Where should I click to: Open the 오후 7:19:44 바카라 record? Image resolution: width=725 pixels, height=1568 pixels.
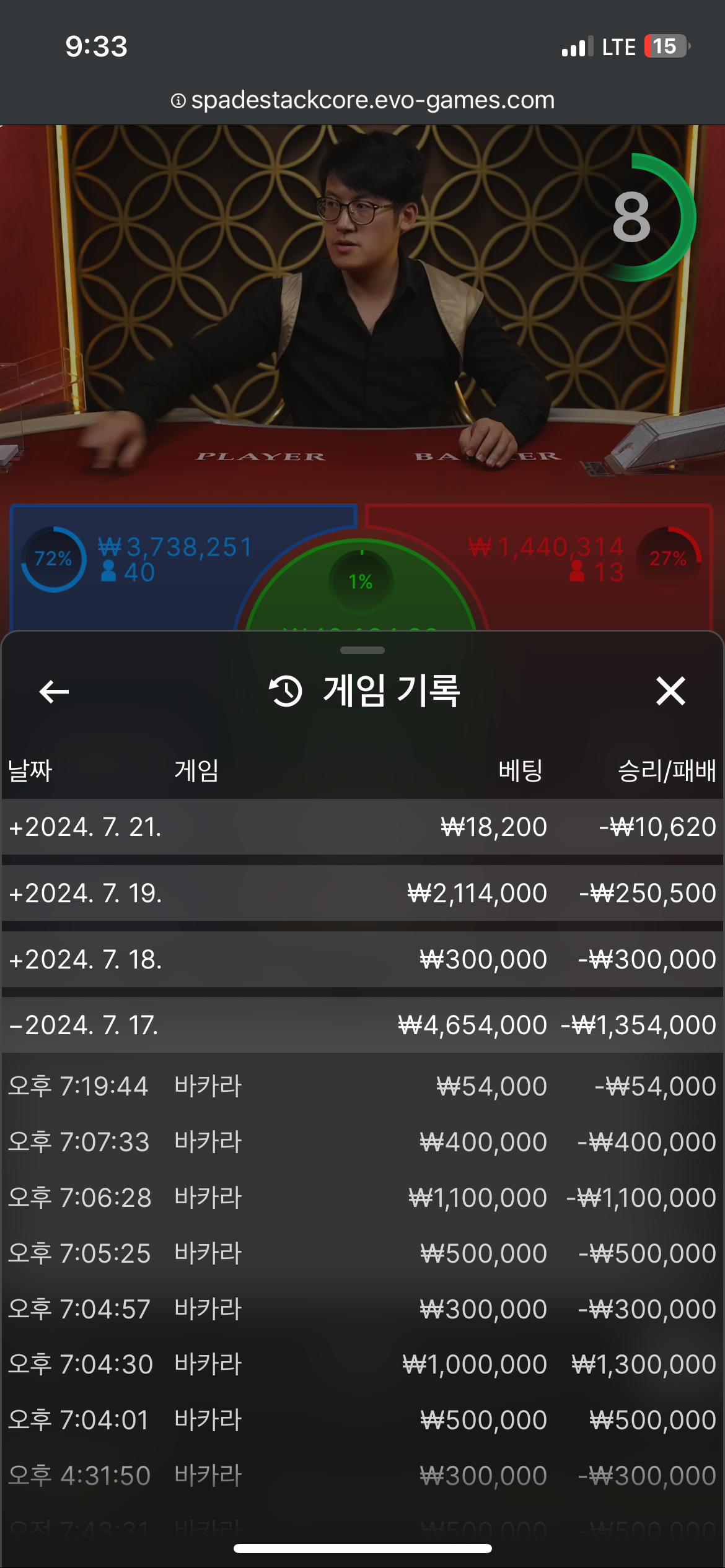tap(362, 1086)
